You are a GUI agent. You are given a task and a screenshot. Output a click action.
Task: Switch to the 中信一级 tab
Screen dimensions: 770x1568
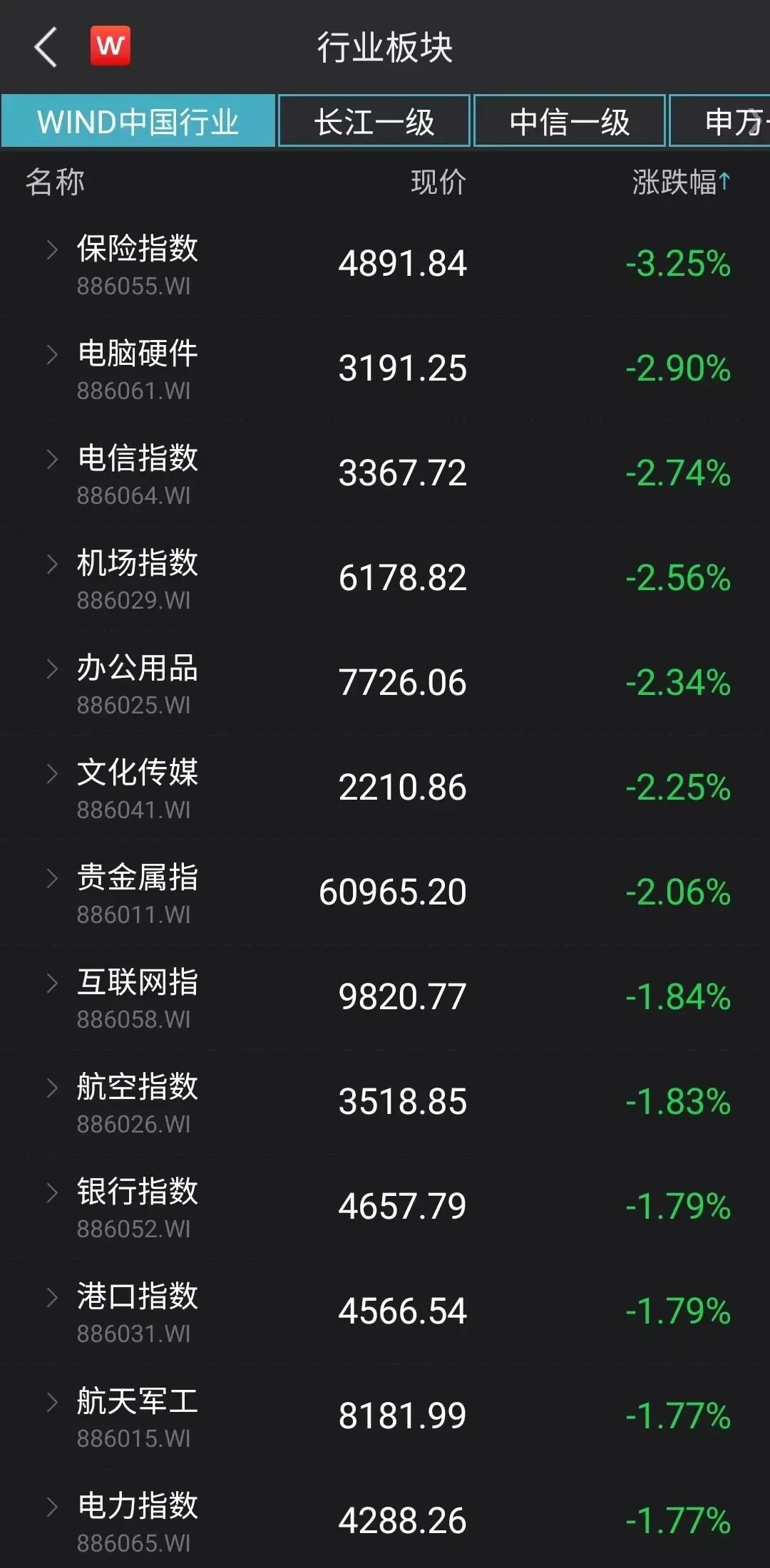(570, 121)
